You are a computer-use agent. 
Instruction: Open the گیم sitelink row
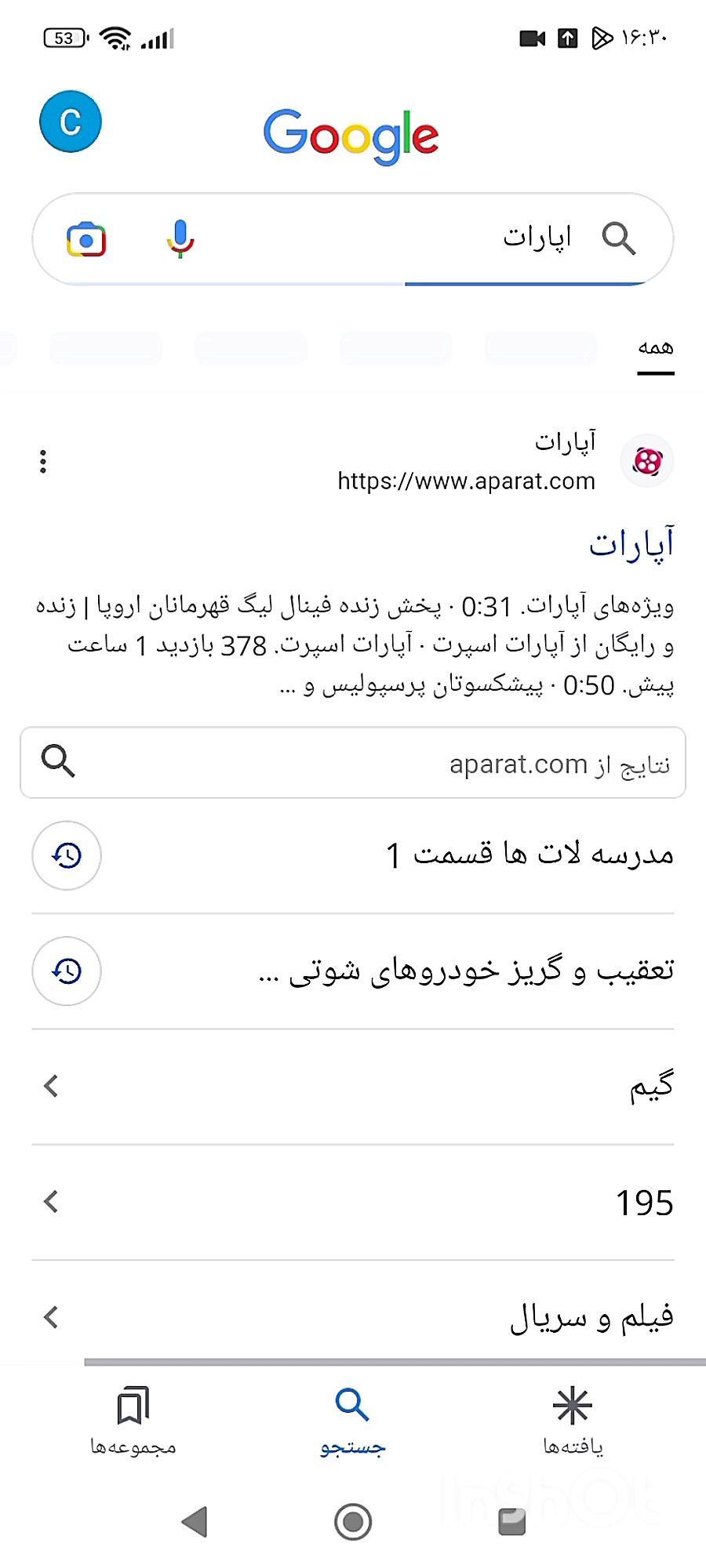[x=353, y=1086]
